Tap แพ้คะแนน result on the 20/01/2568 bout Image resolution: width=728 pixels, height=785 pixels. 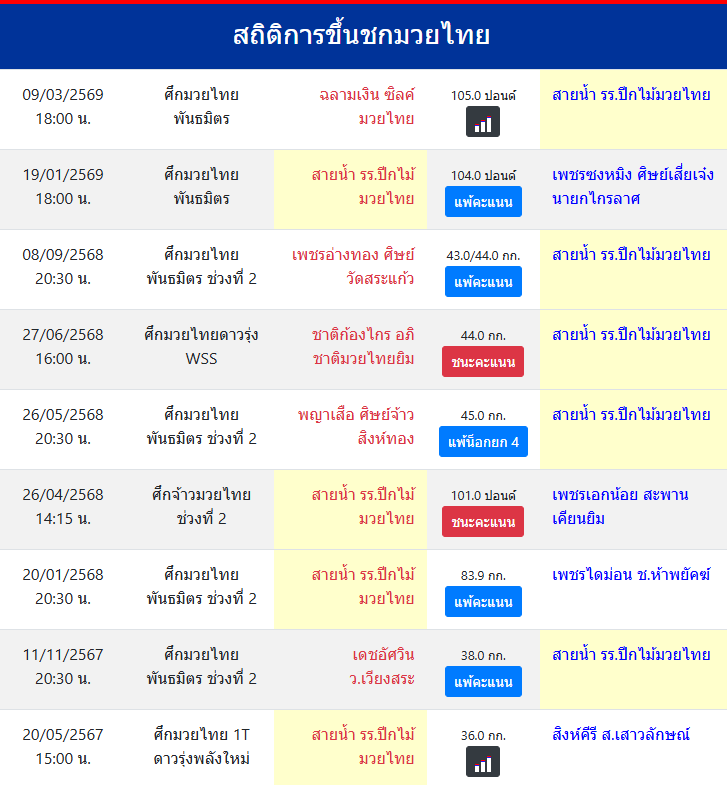(x=483, y=602)
